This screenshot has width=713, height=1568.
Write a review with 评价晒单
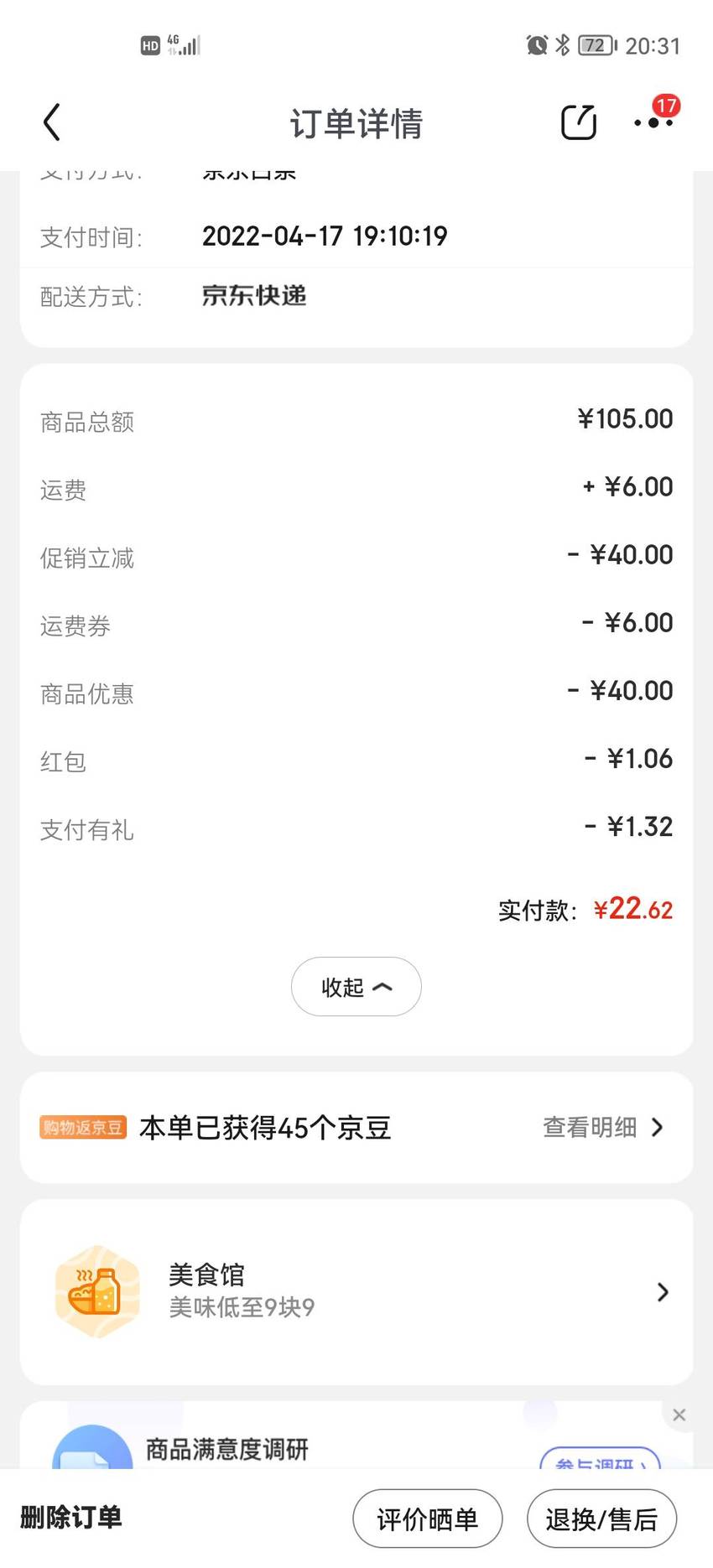click(428, 1519)
